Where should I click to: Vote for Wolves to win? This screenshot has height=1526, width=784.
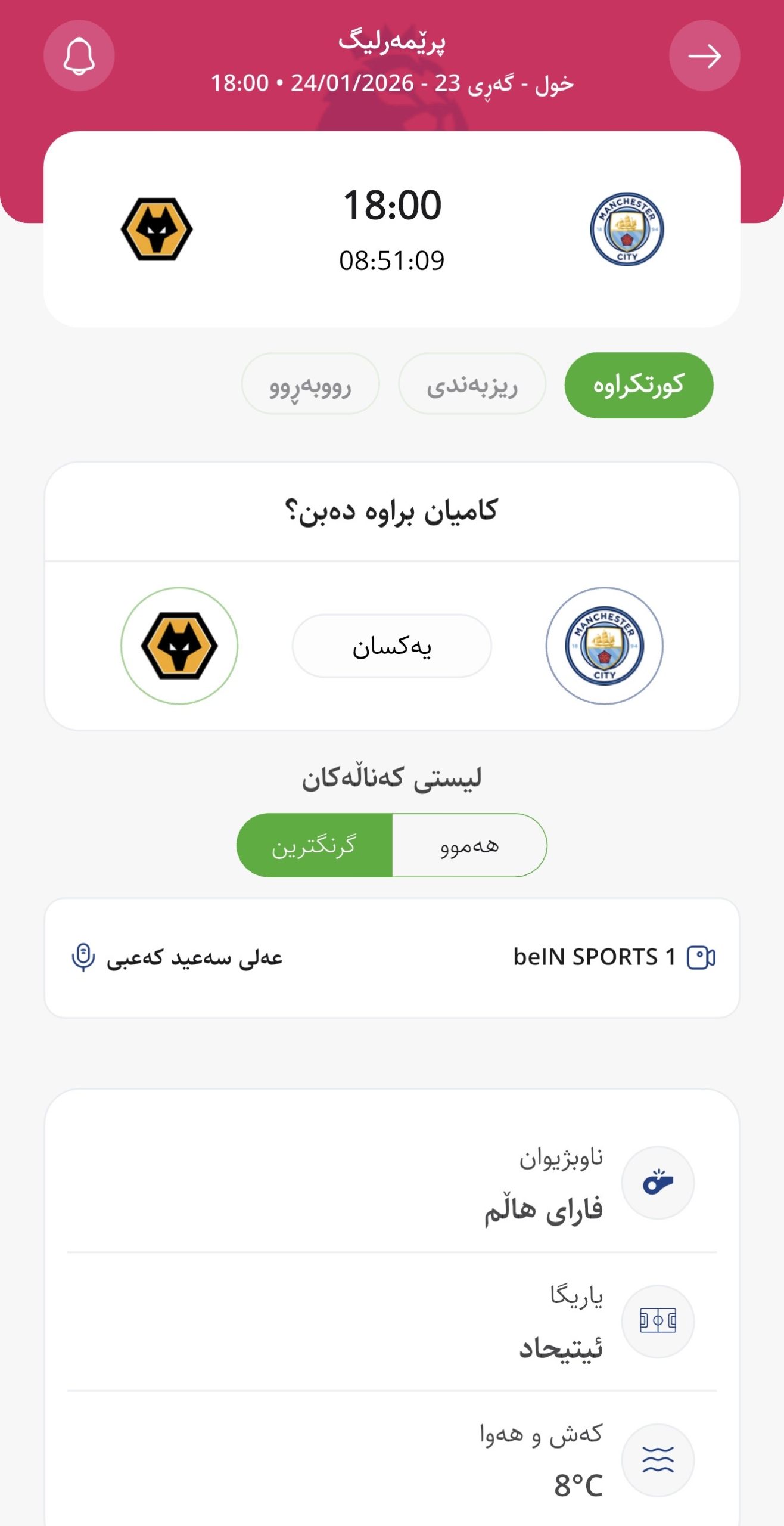point(179,646)
